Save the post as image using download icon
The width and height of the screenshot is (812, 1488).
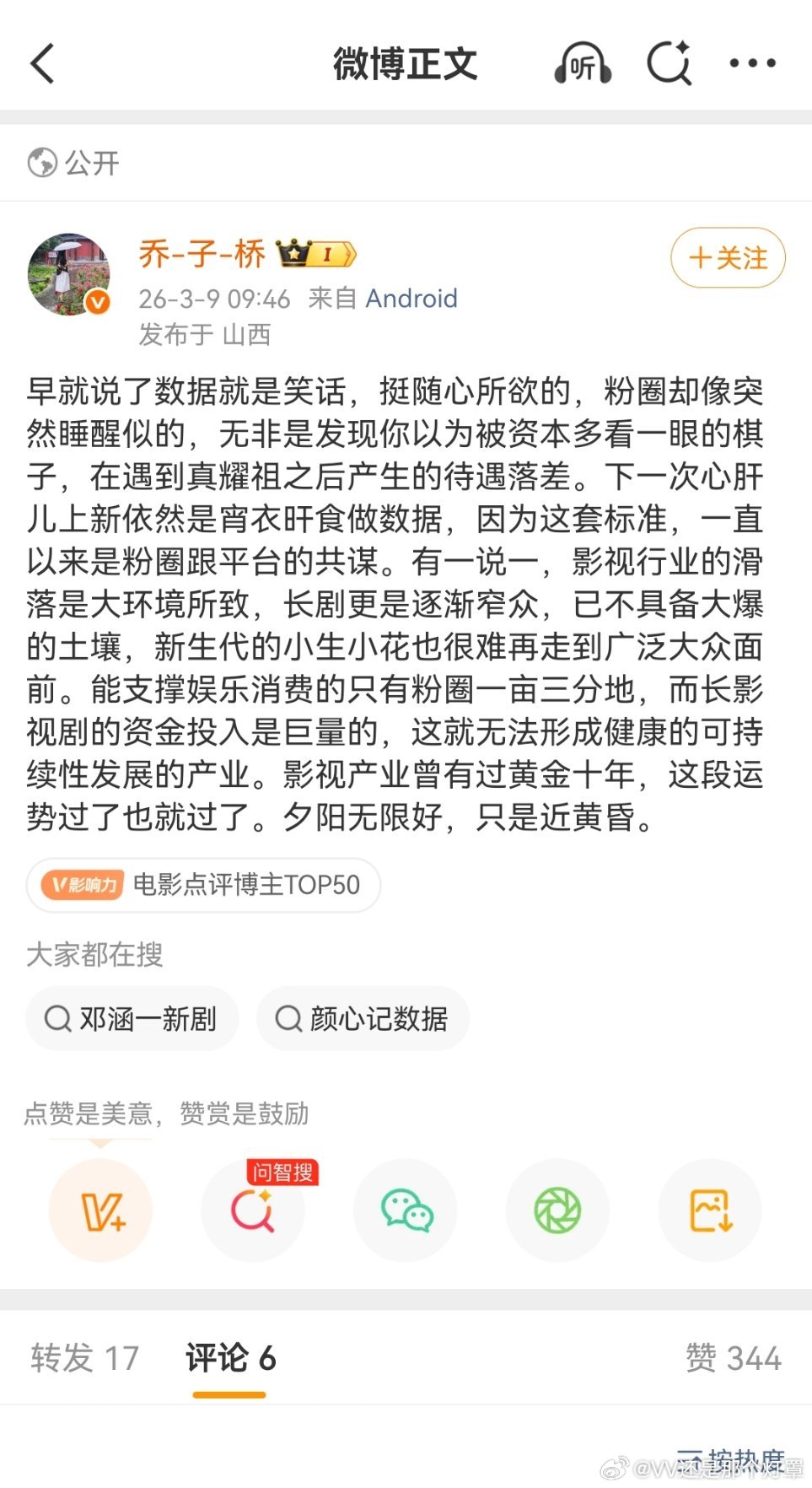709,1210
